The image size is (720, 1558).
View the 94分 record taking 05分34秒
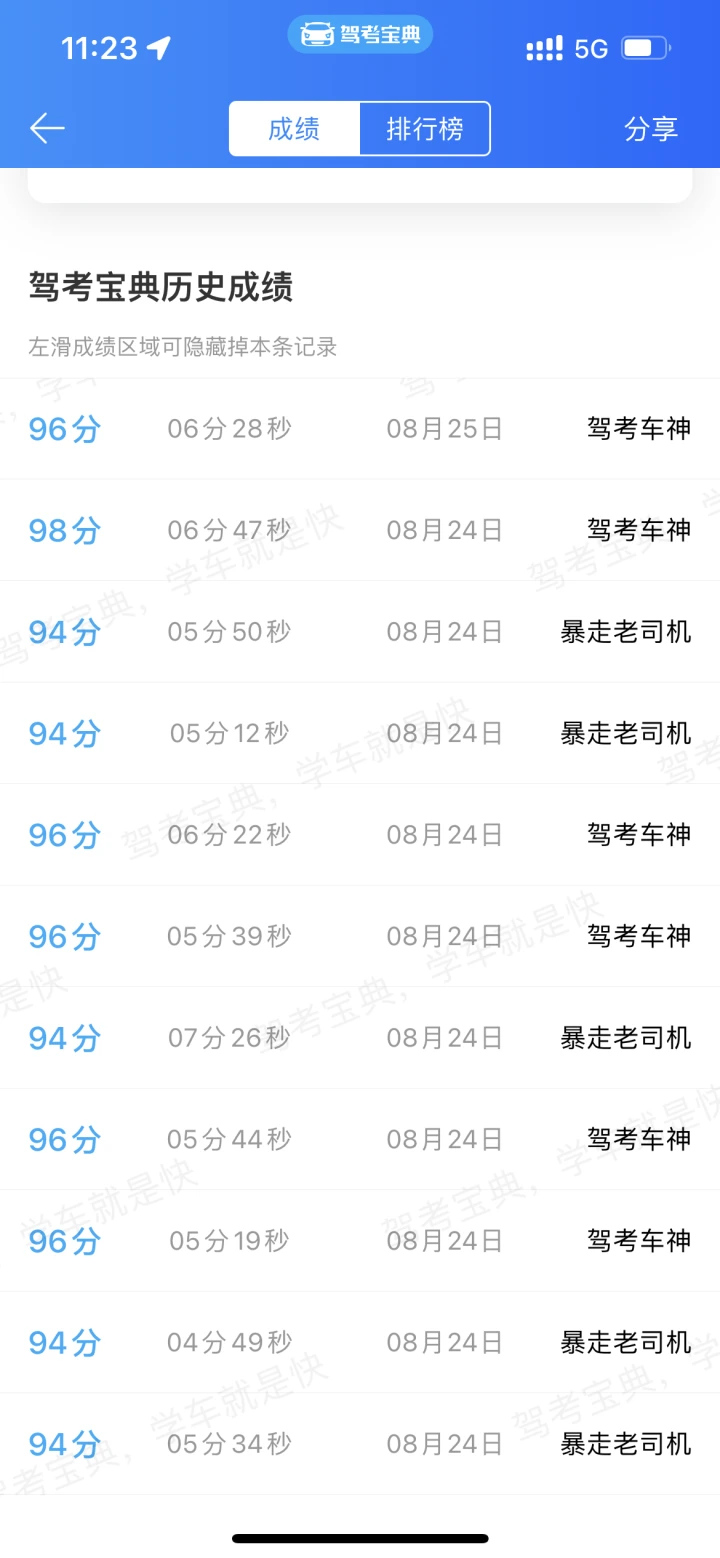click(360, 1444)
